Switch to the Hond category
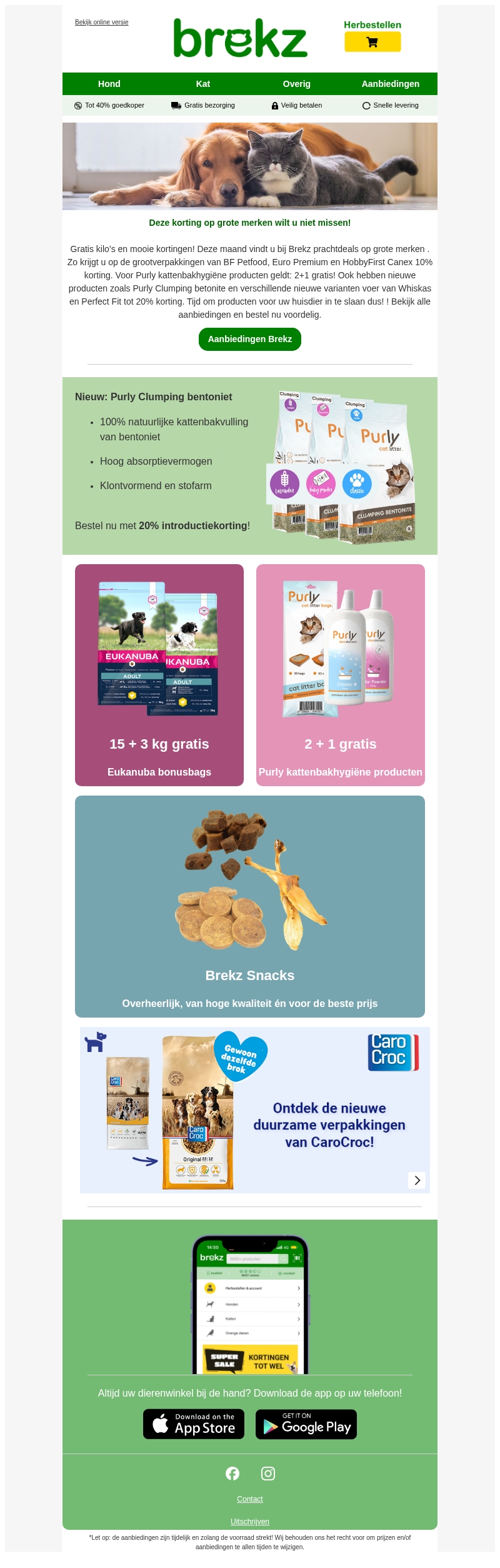The width and height of the screenshot is (500, 1568). coord(109,84)
